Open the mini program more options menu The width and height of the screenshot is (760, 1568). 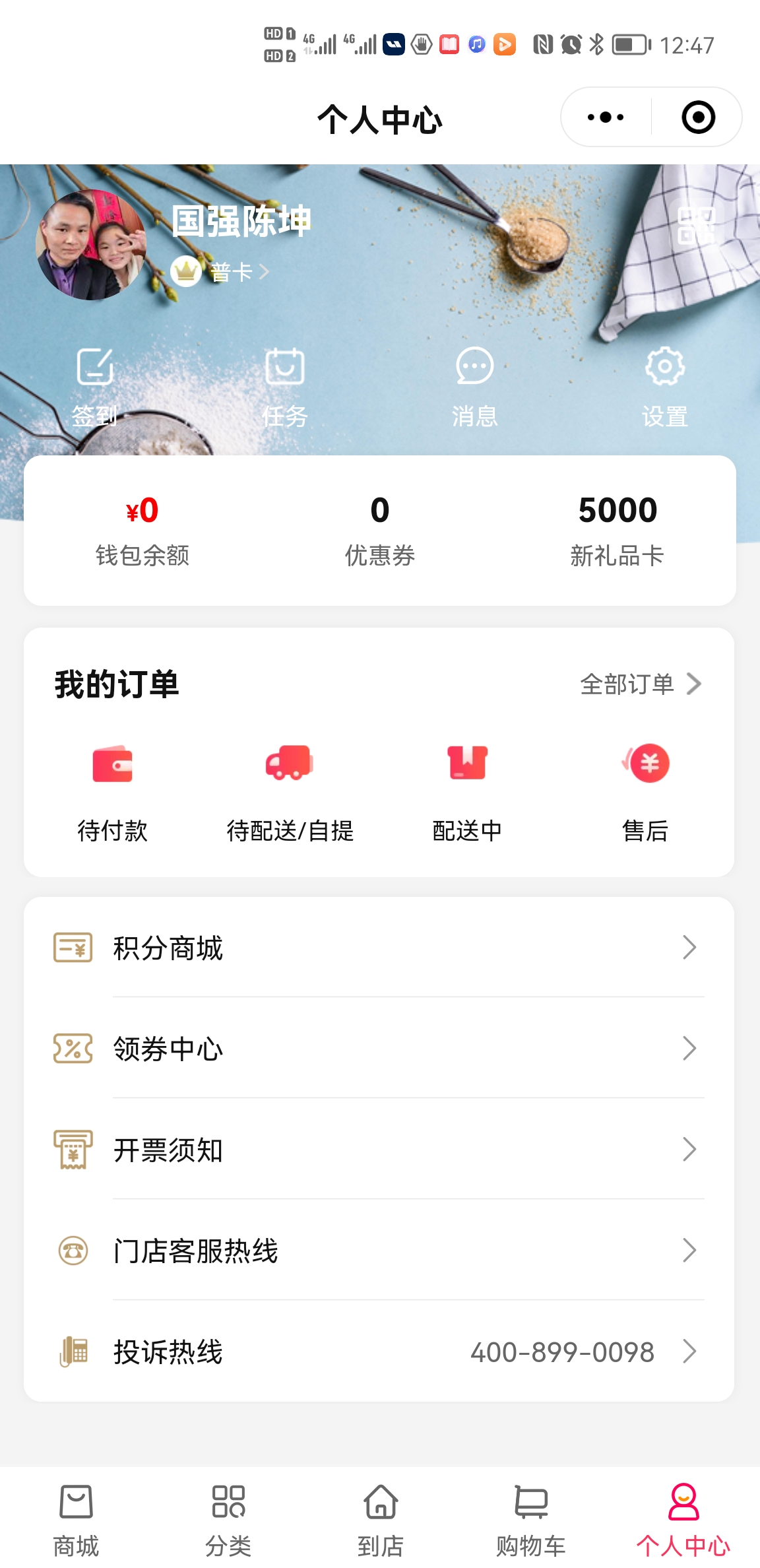(605, 117)
